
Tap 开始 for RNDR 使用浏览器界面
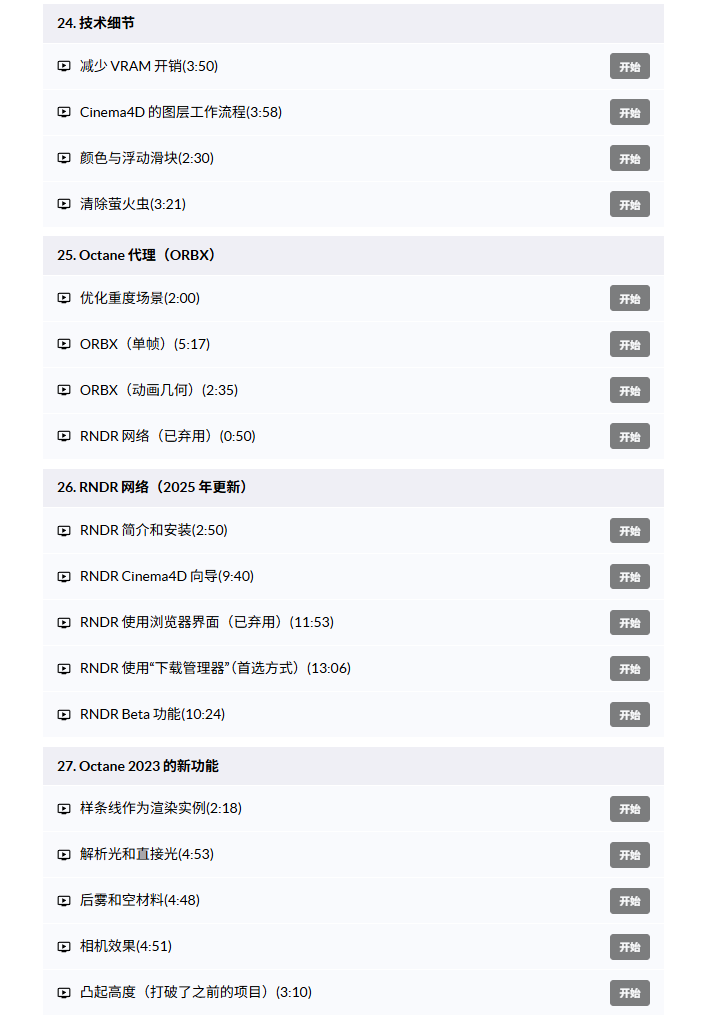coord(629,622)
